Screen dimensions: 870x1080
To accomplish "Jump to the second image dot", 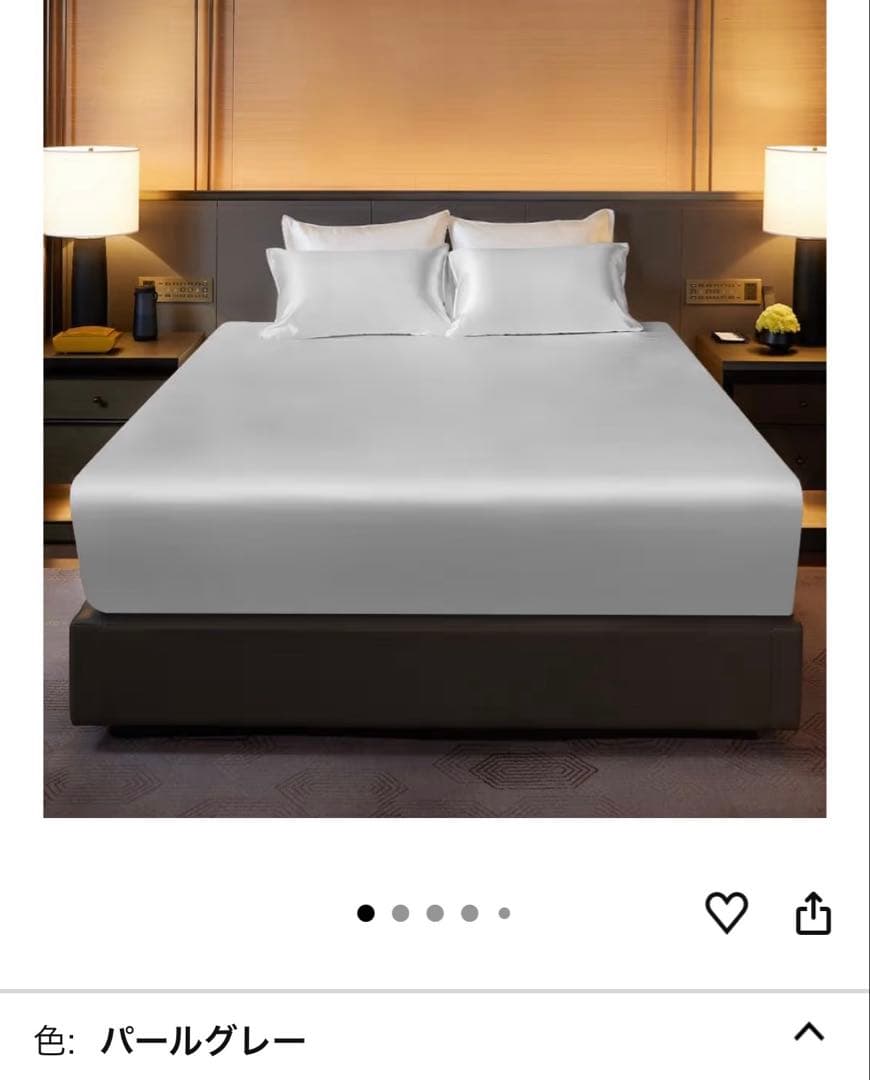I will pos(400,913).
